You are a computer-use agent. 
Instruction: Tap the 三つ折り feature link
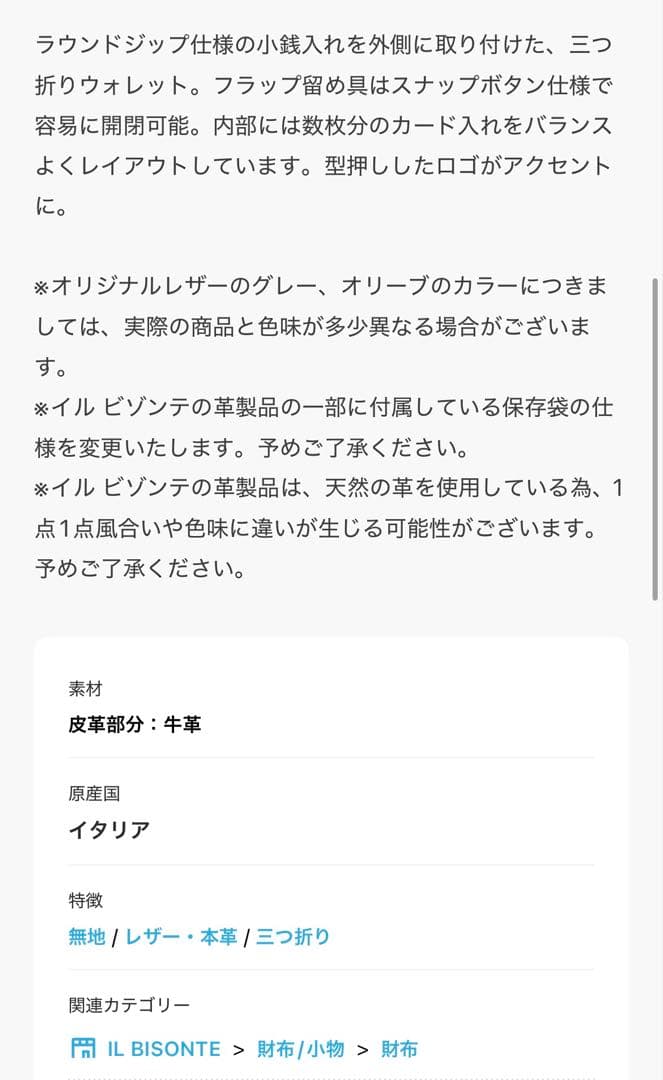(293, 937)
